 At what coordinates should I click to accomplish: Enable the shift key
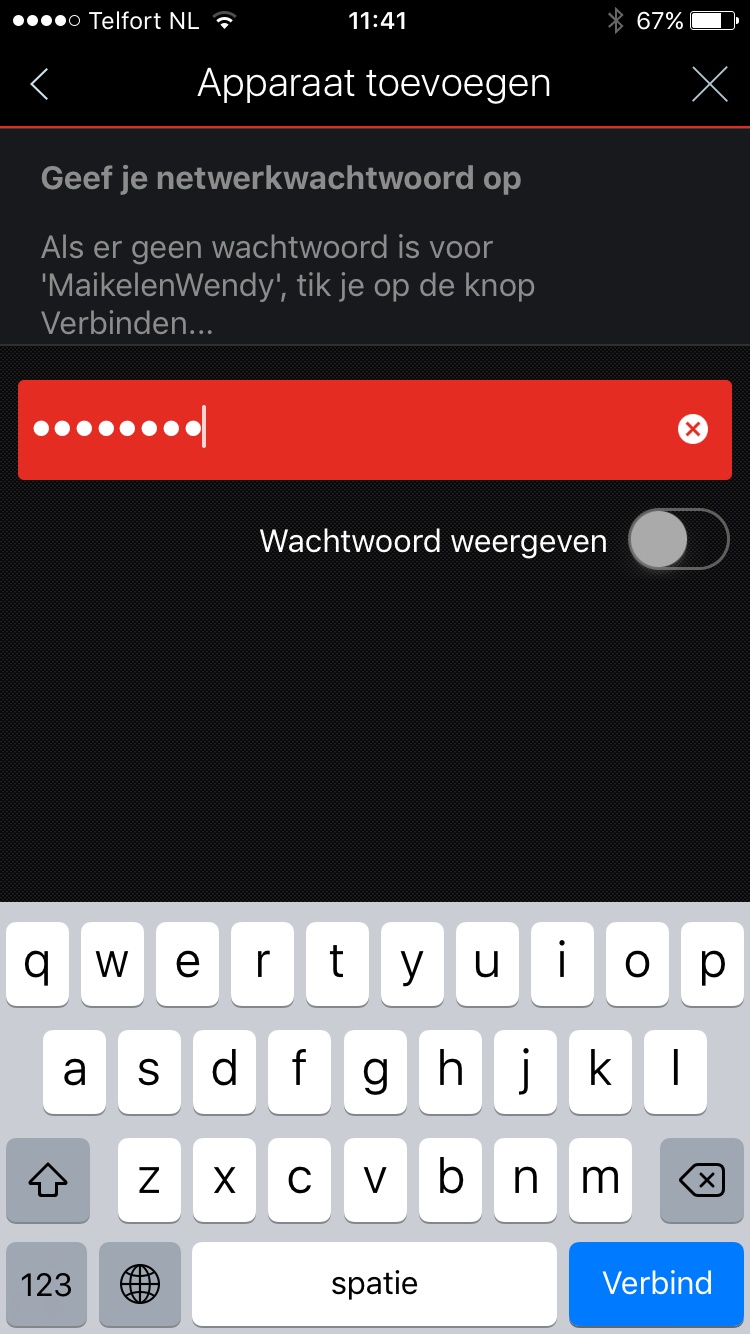(x=47, y=1181)
